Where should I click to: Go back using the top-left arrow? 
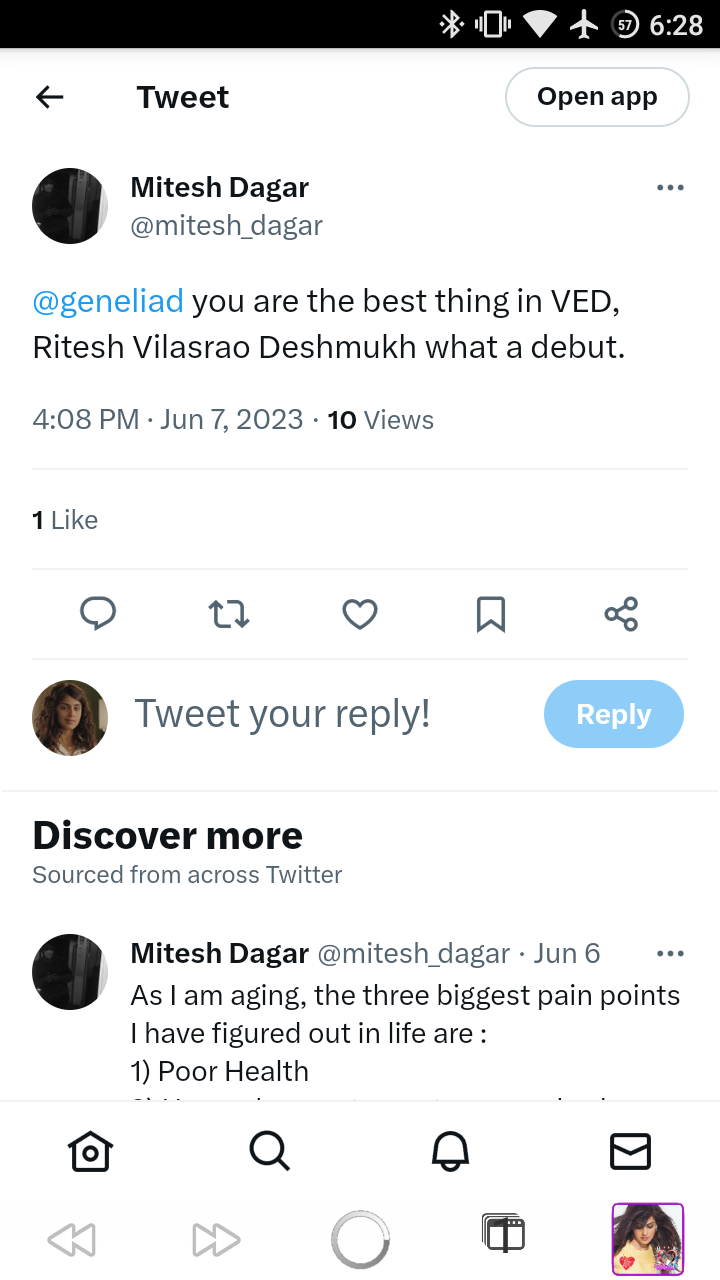(x=49, y=97)
